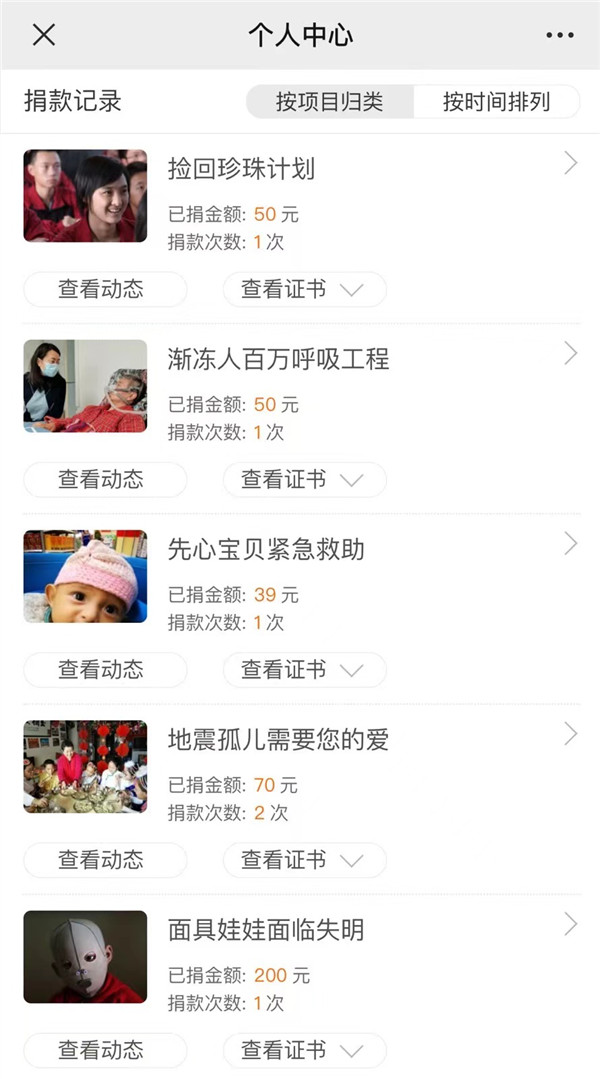
Task: Switch to 按时间排列 view
Action: pos(496,102)
